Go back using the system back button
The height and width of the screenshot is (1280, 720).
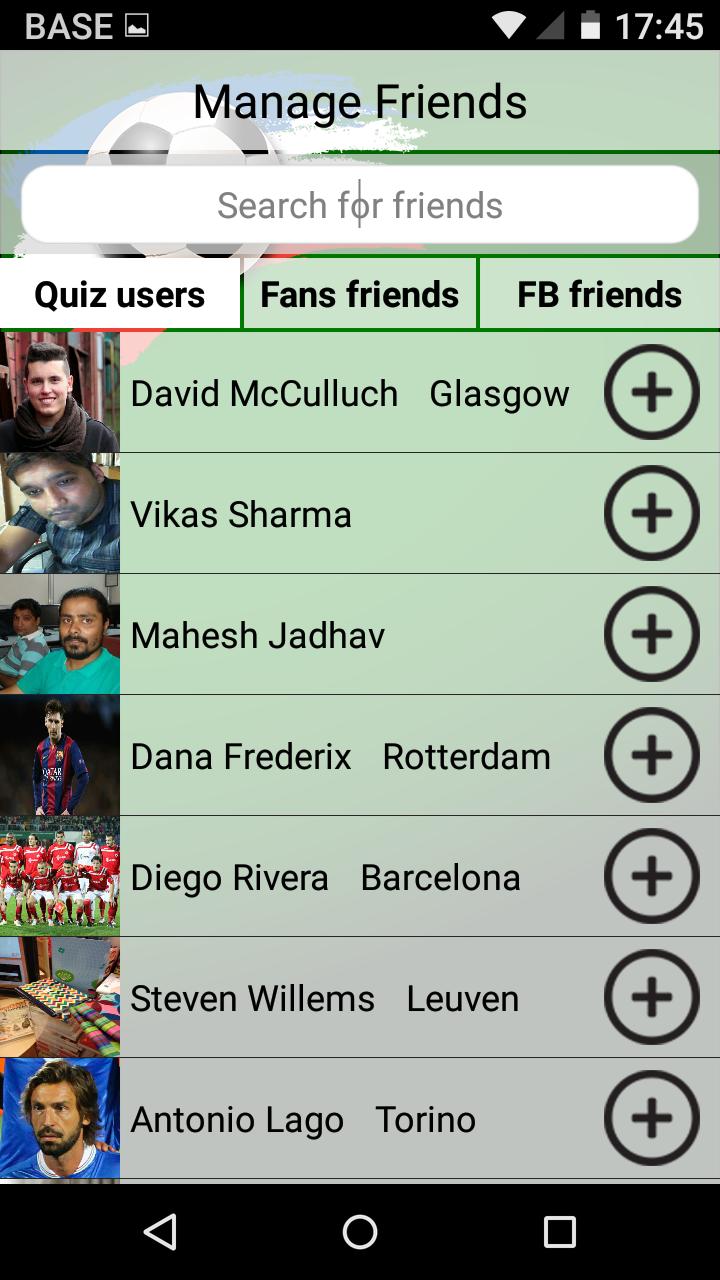click(x=160, y=1232)
